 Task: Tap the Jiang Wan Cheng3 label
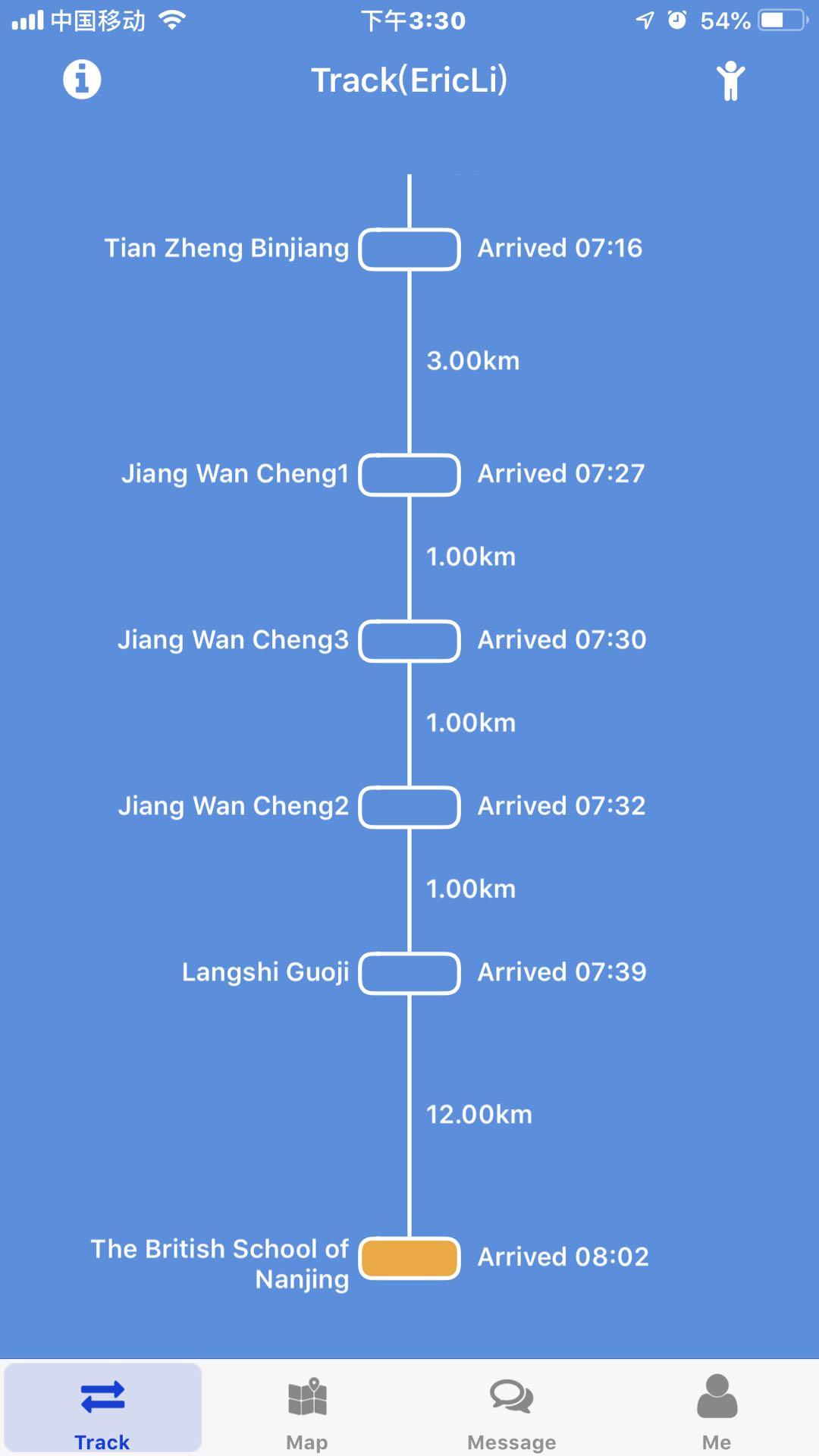point(234,640)
